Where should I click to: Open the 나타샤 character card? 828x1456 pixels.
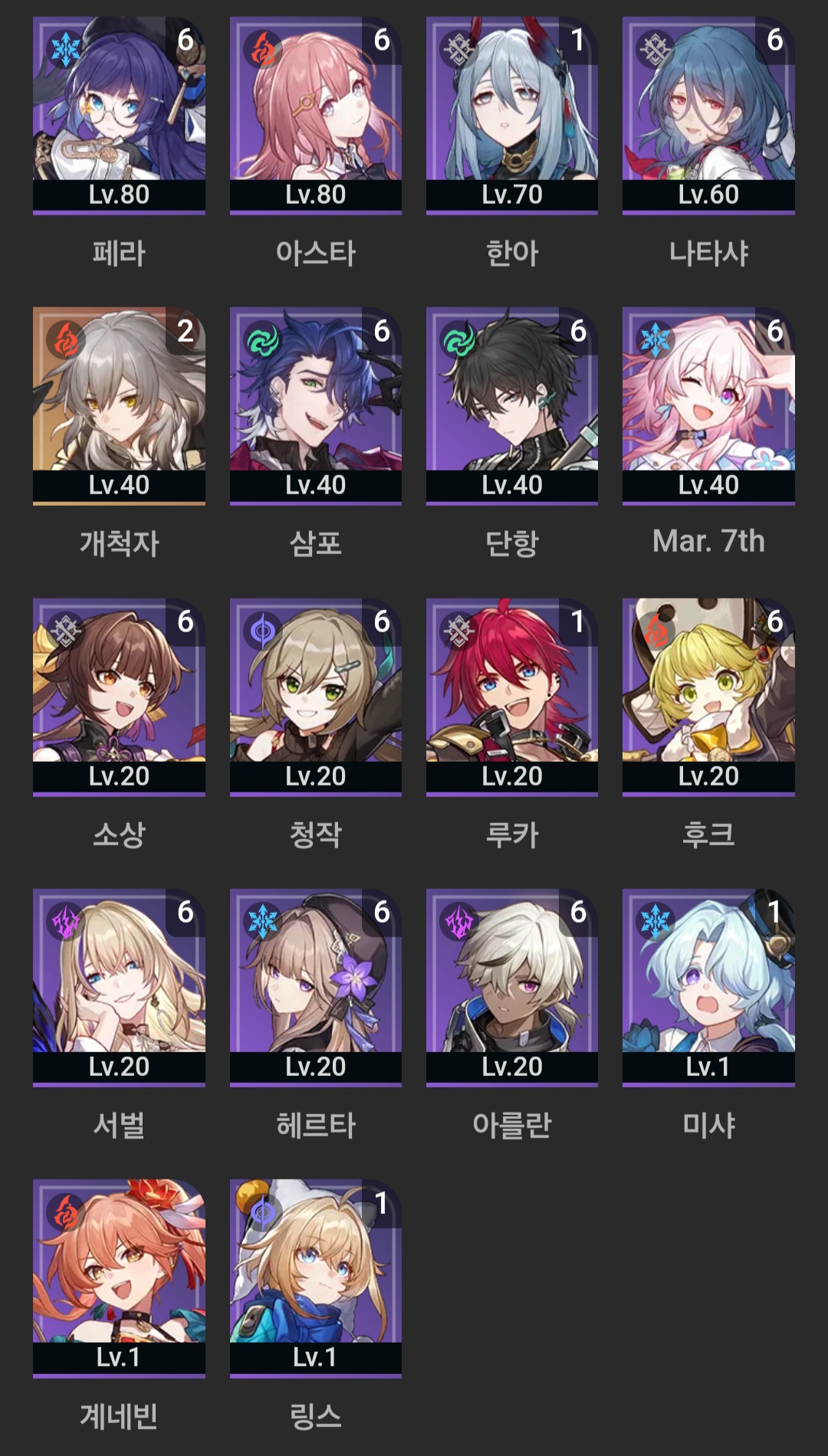click(708, 115)
